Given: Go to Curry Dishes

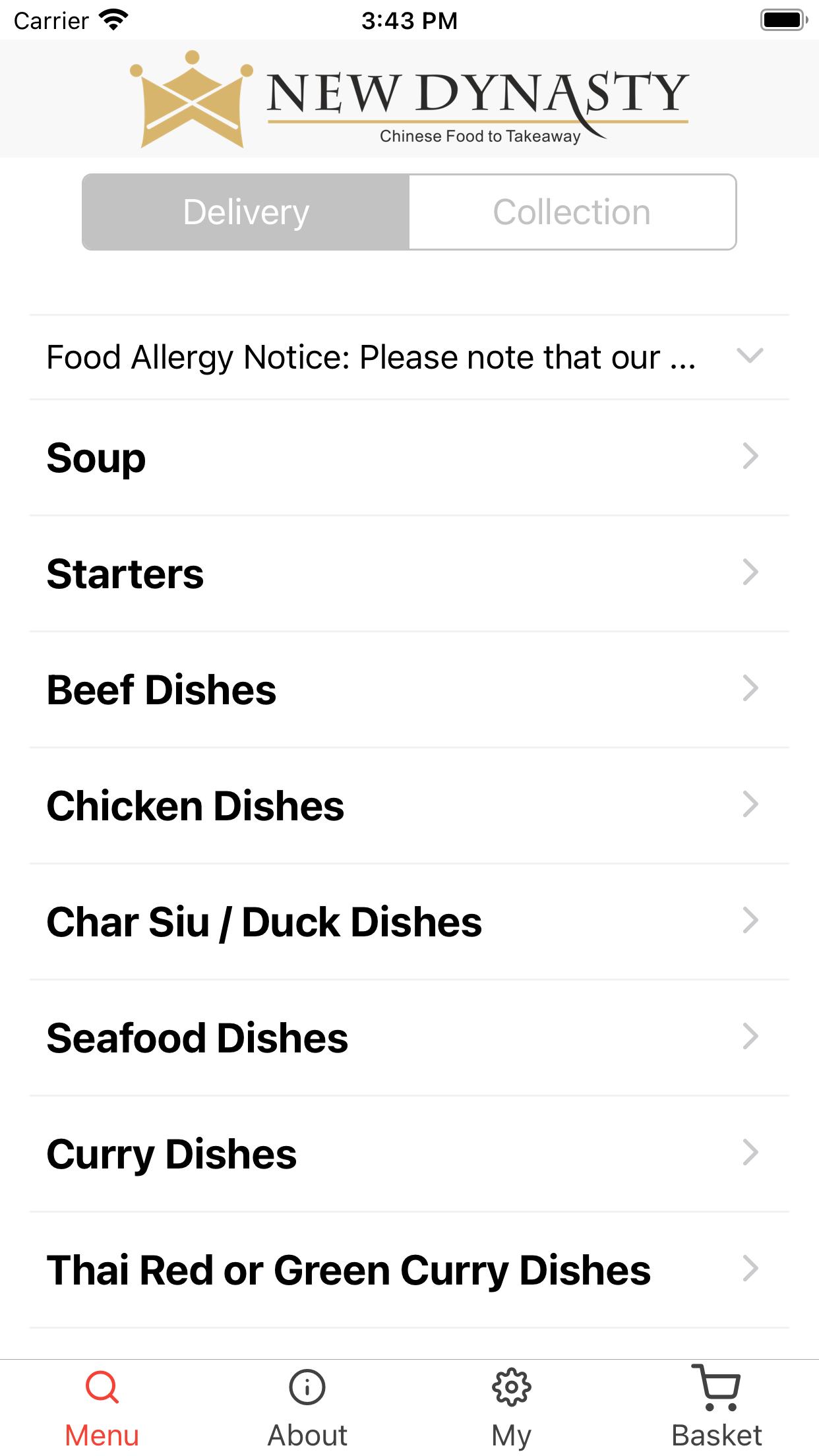Looking at the screenshot, I should [x=409, y=1154].
